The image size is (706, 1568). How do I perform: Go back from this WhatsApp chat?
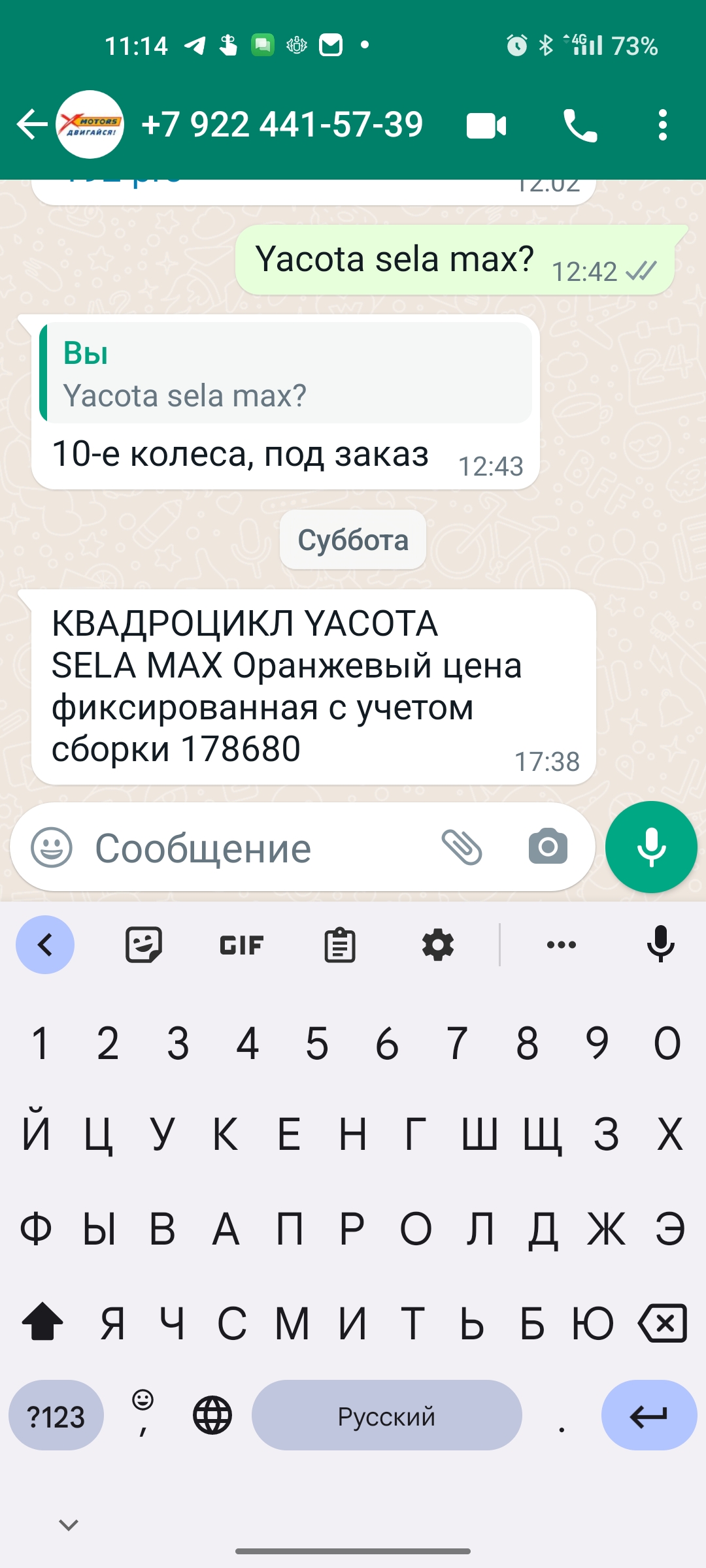[31, 124]
